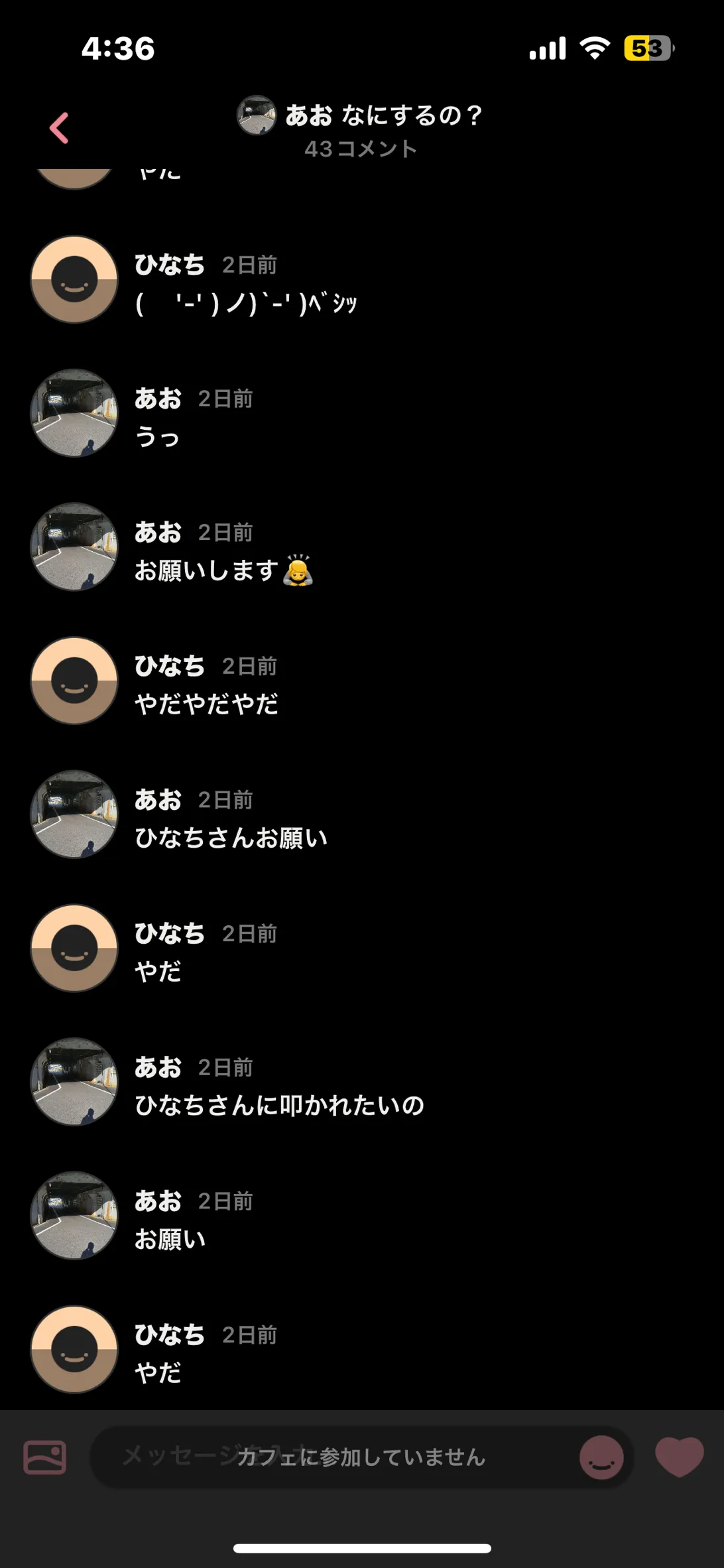724x1568 pixels.
Task: Open ひなち's avatar beside やだやだやだ
Action: point(74,681)
